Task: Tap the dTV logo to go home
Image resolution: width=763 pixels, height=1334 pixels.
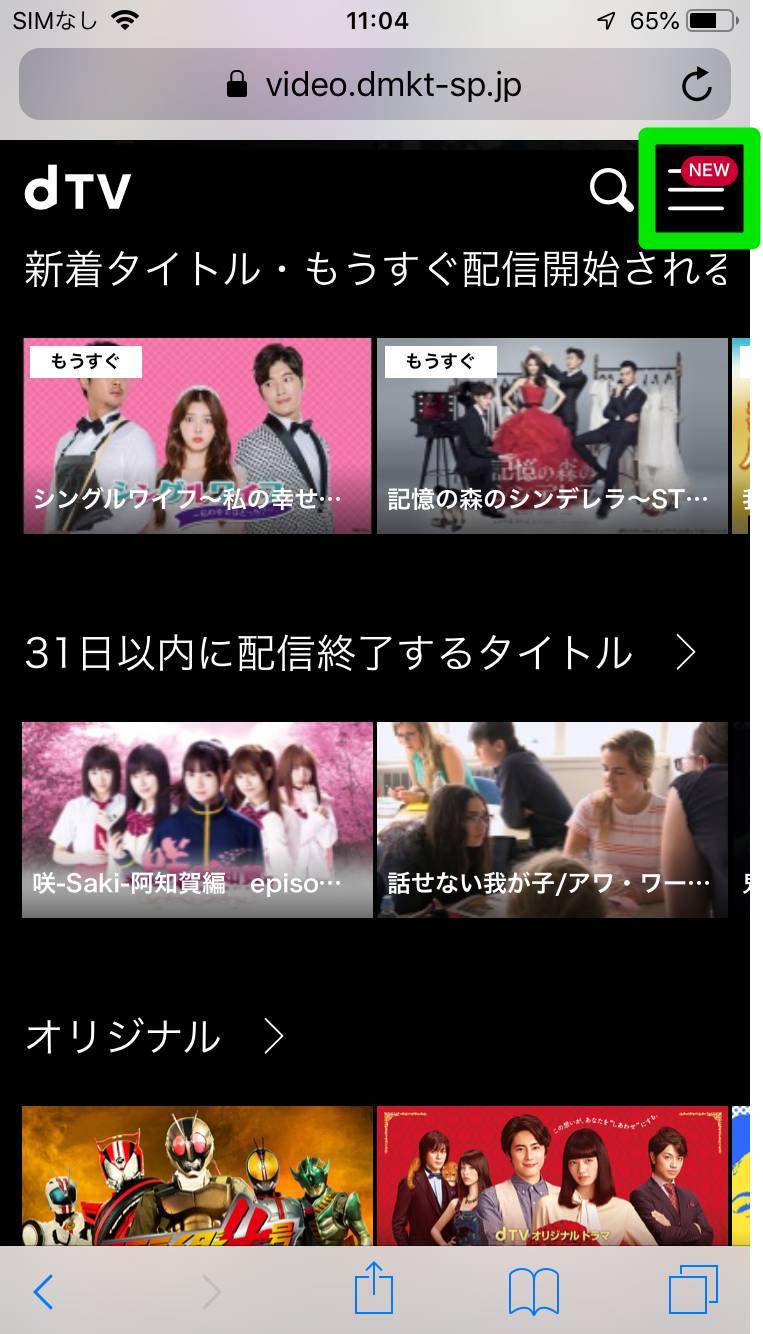Action: tap(78, 188)
